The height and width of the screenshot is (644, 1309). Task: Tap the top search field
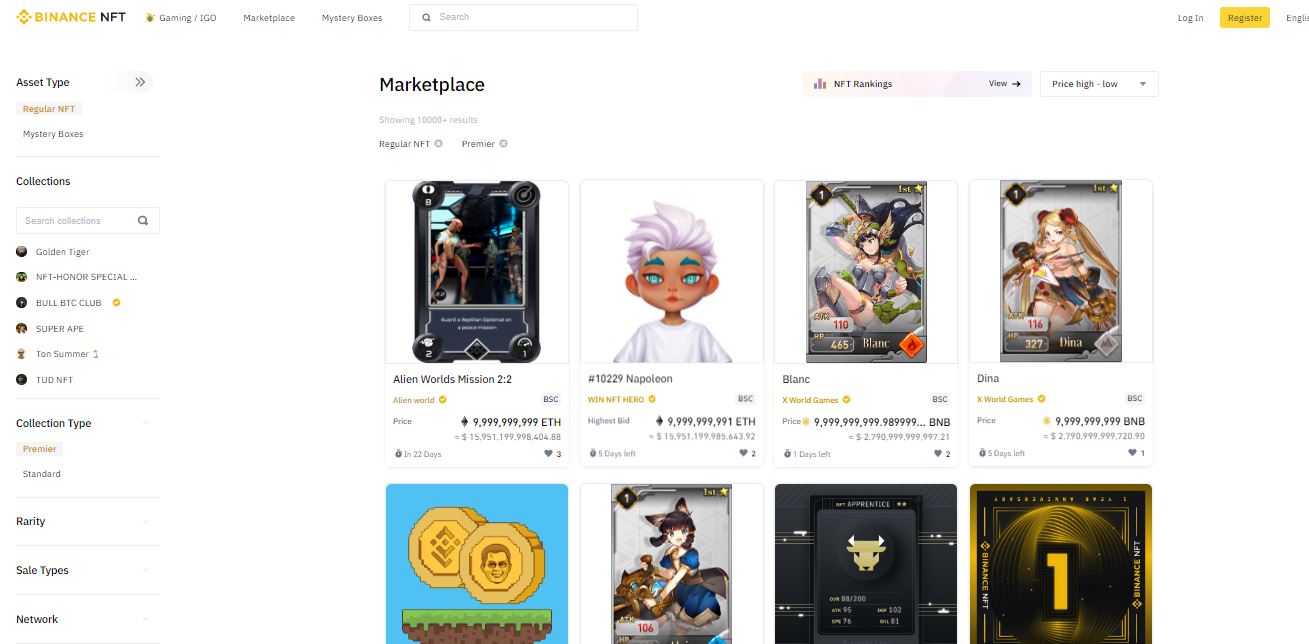pyautogui.click(x=523, y=17)
